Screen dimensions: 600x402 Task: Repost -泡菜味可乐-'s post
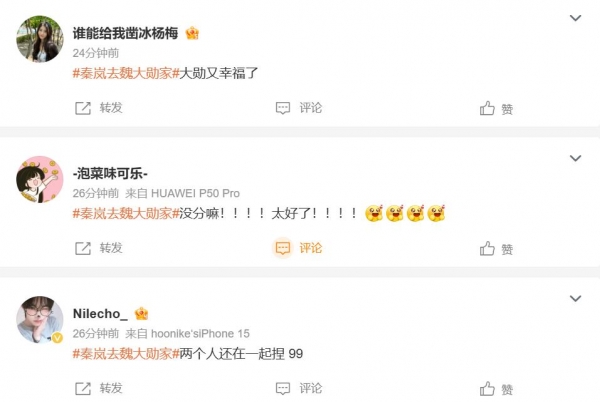click(x=100, y=247)
